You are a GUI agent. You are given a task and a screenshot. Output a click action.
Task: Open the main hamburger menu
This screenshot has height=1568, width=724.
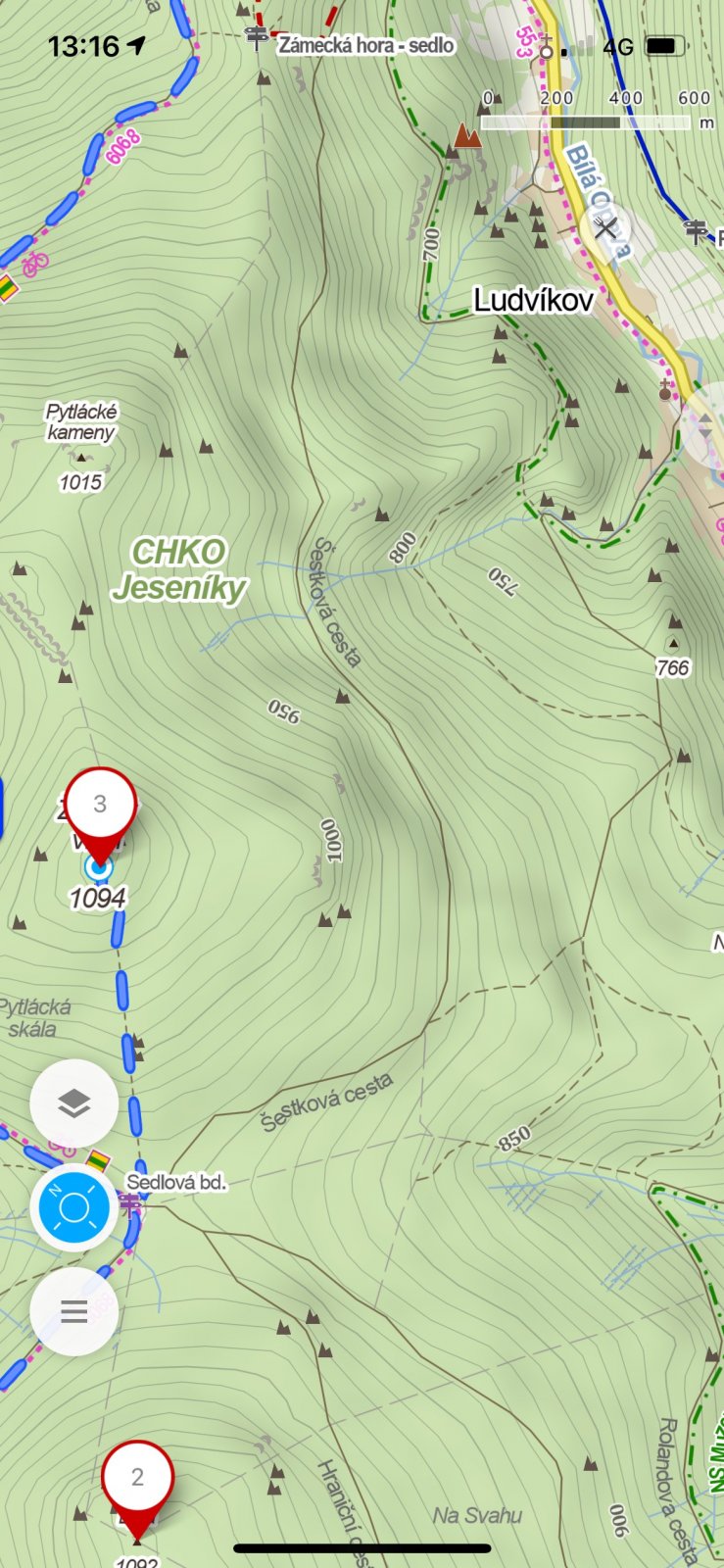[74, 1311]
